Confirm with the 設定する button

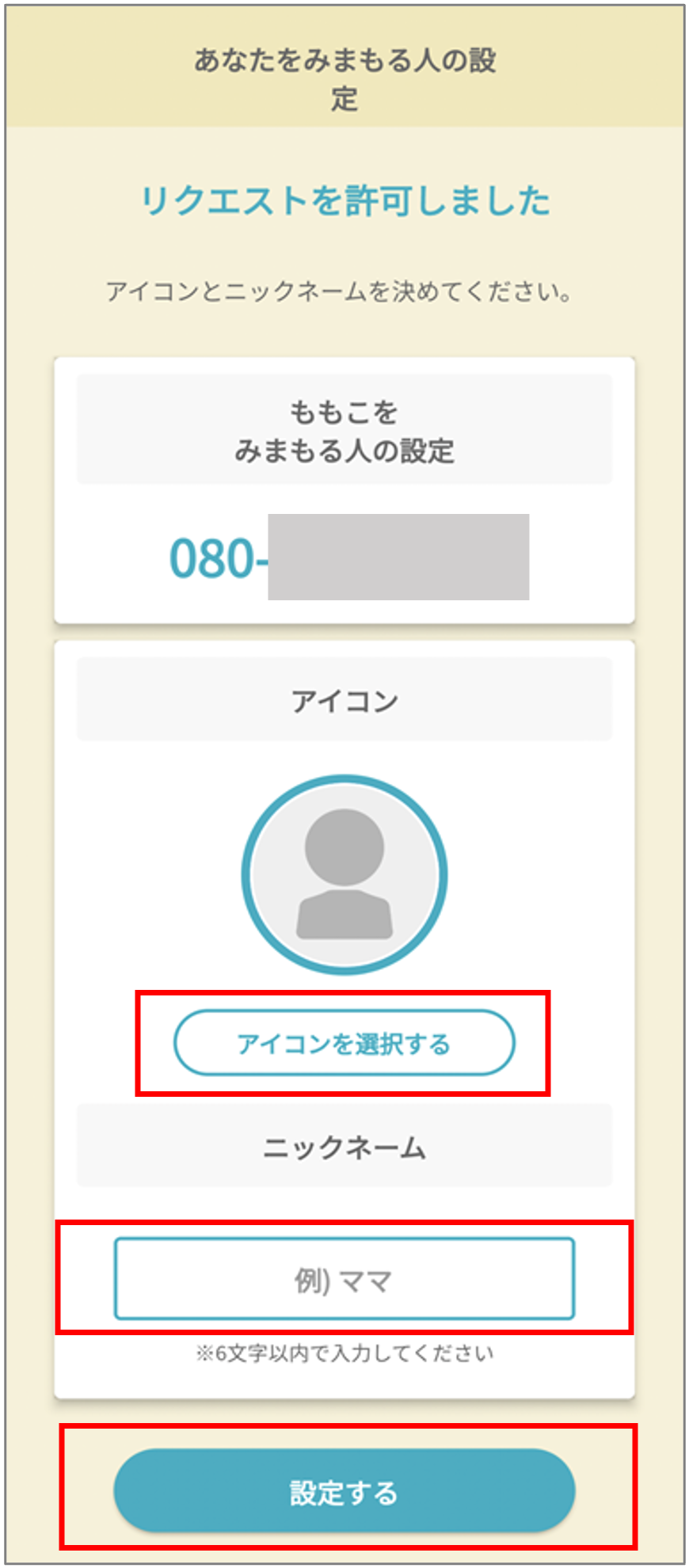(344, 1492)
